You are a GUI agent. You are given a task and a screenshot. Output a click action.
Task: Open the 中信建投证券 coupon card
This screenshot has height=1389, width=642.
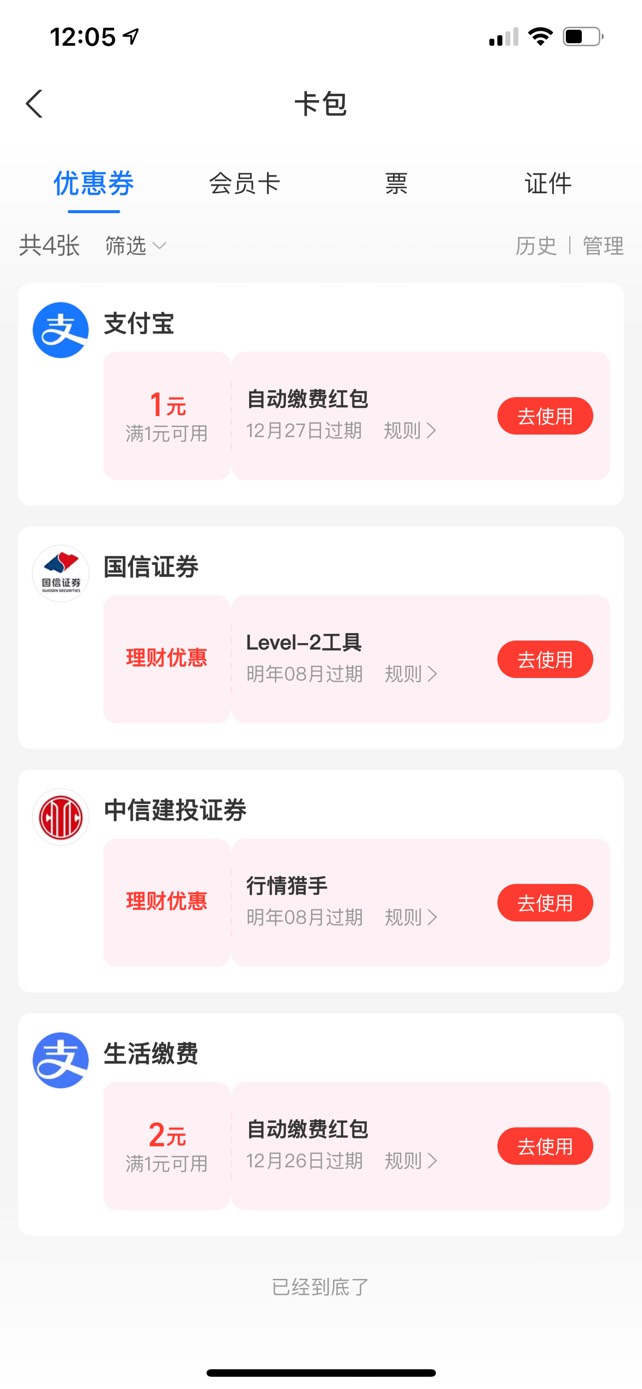click(x=321, y=881)
